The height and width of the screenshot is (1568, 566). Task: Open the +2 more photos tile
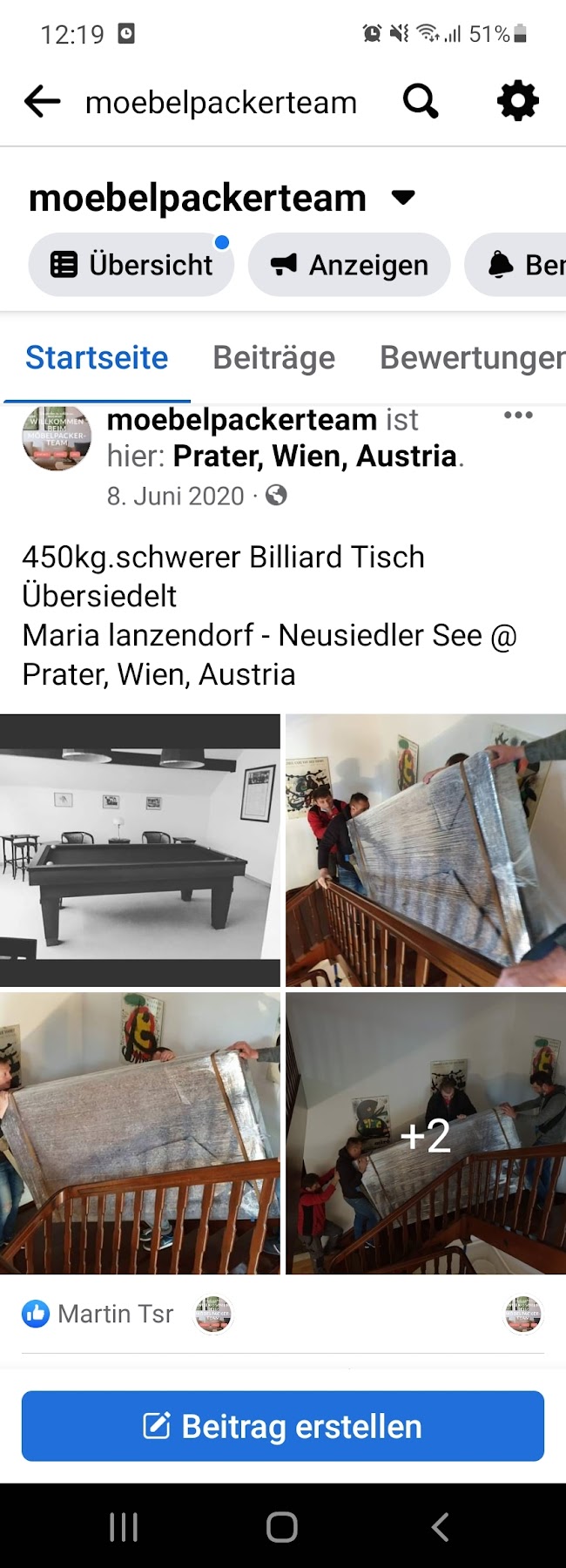426,1134
